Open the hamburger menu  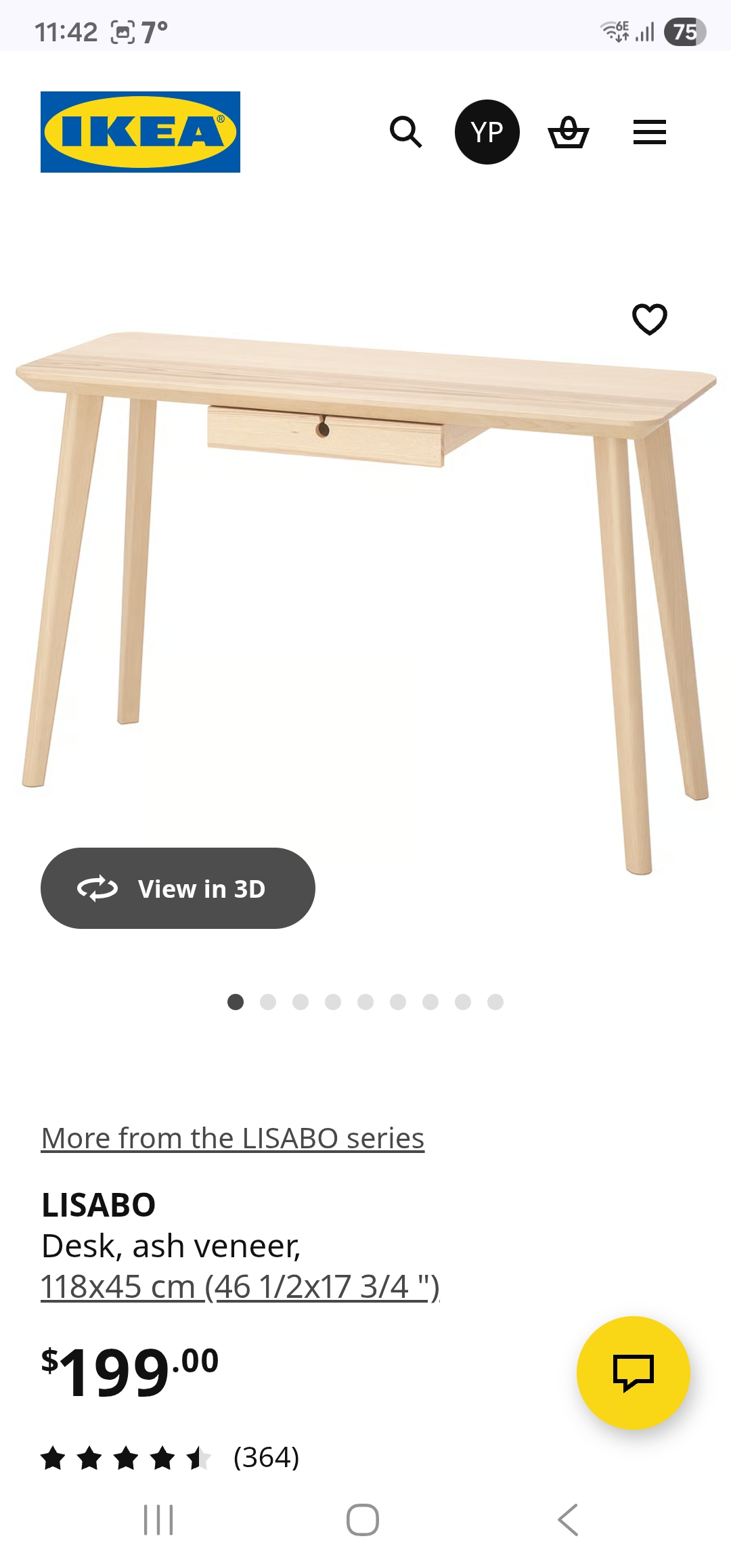(650, 132)
